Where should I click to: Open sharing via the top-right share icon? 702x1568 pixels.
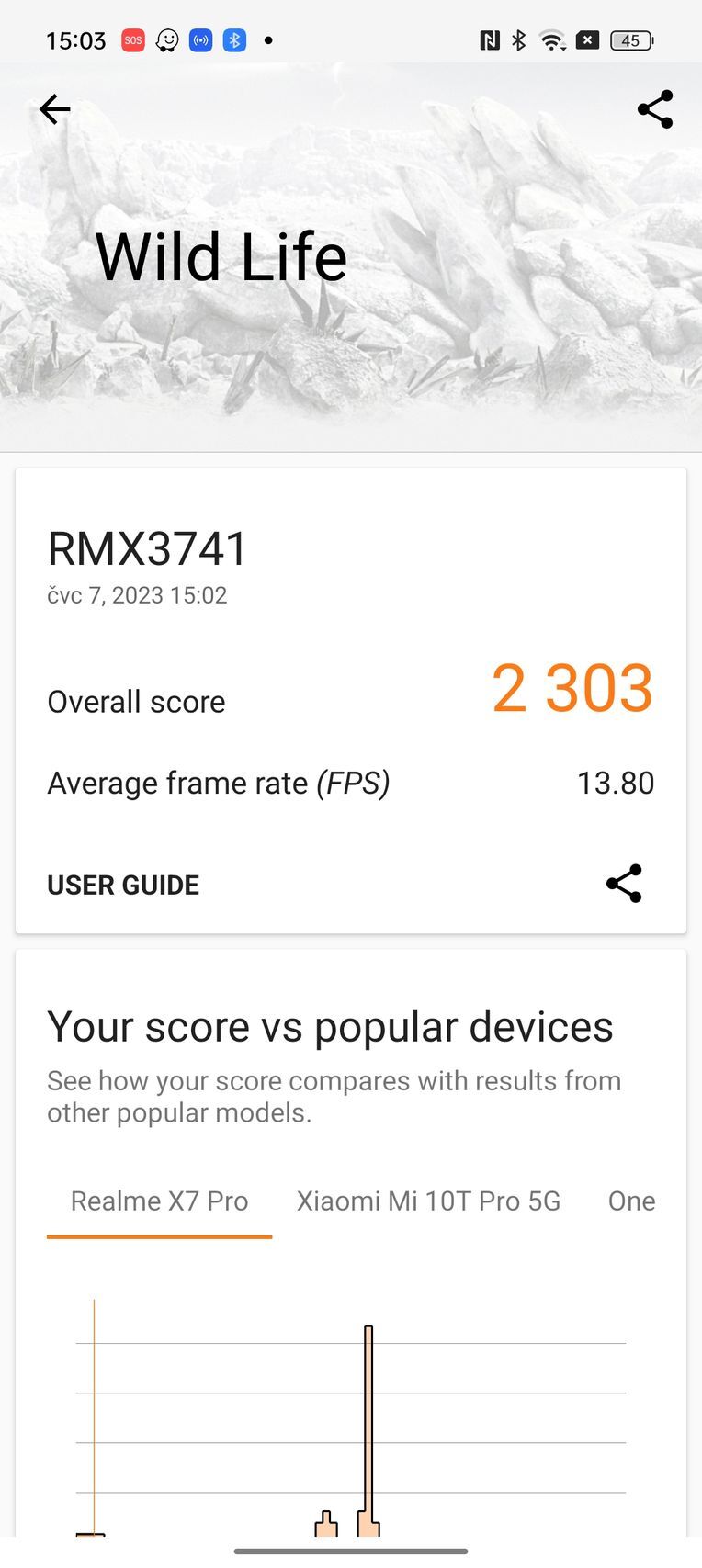[x=655, y=109]
